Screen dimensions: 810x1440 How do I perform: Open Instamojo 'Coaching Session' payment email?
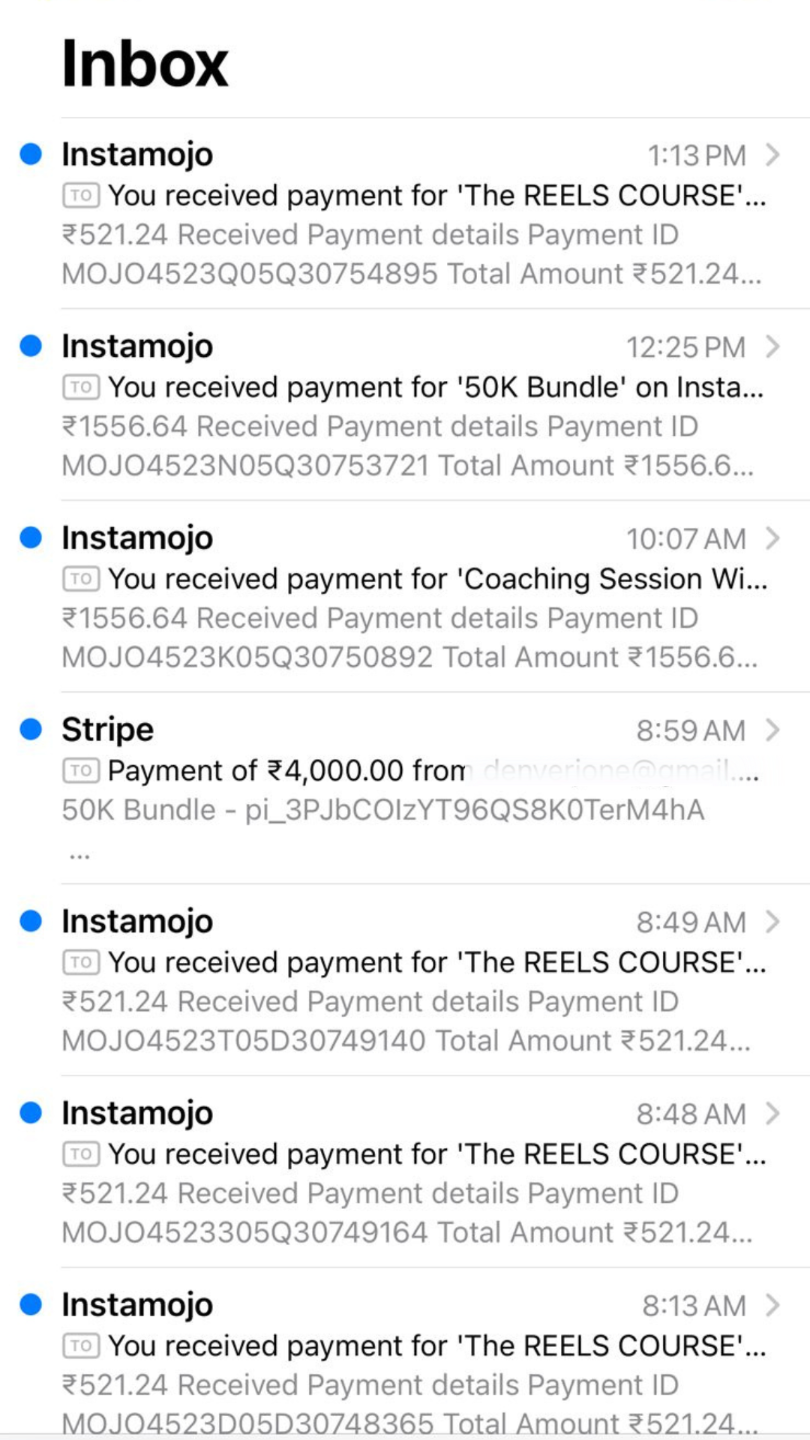410,598
